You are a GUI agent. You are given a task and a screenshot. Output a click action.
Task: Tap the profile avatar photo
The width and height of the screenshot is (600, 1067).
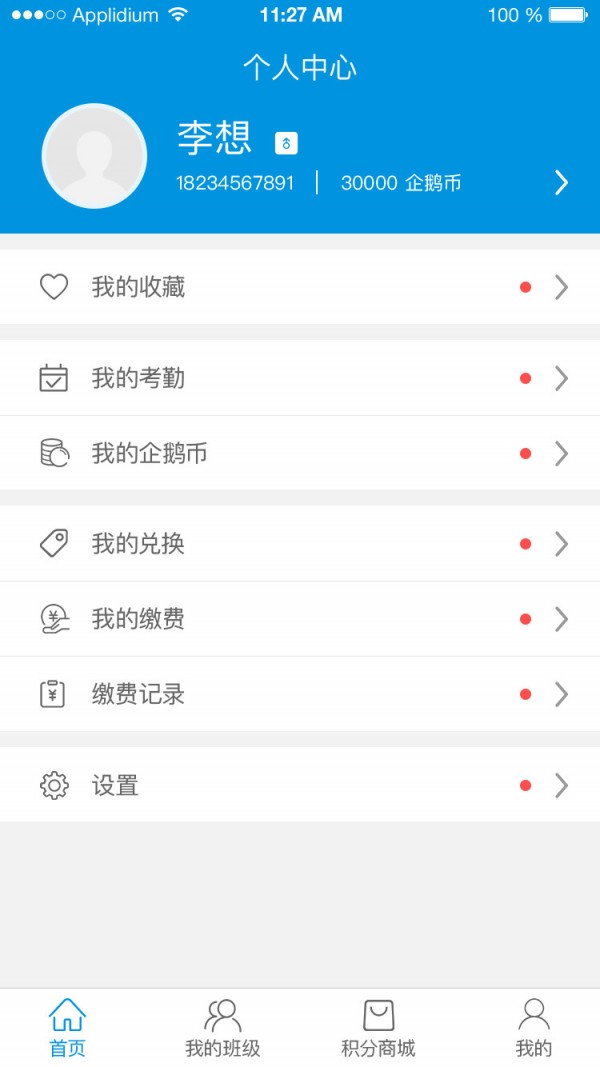coord(94,156)
